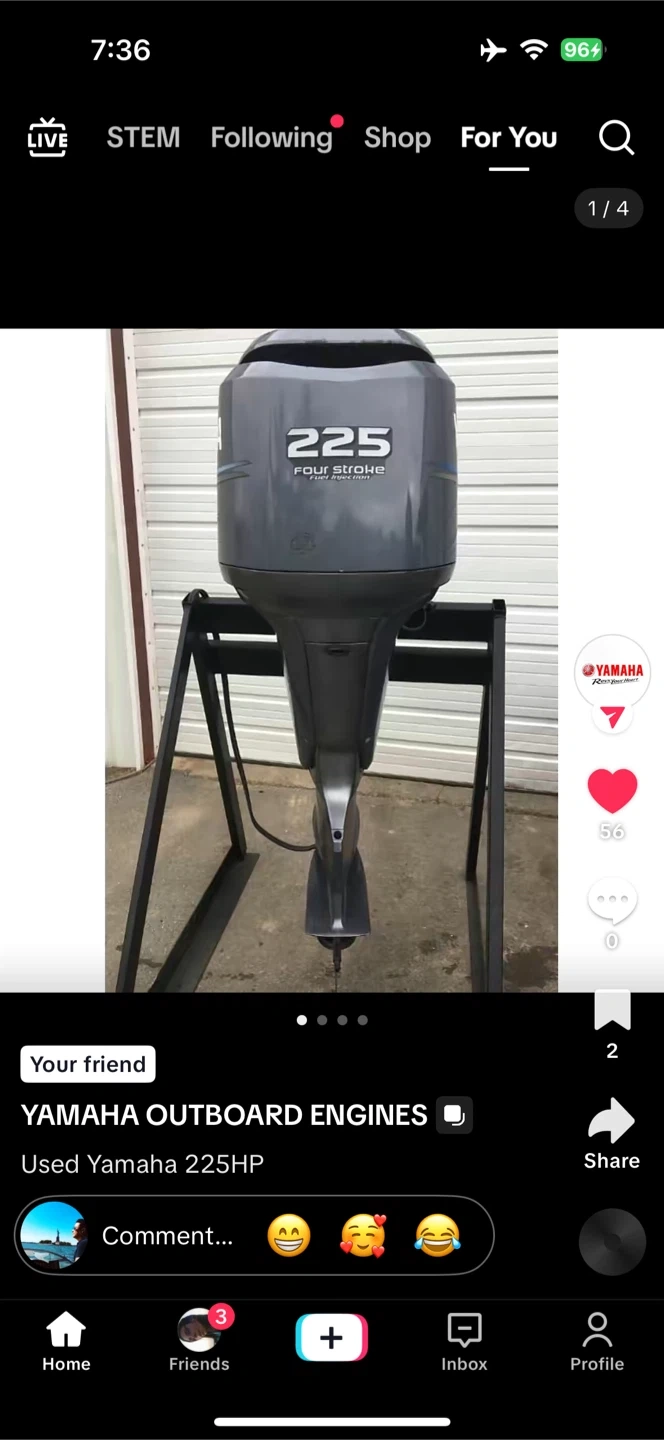Open the Shop tab
This screenshot has width=664, height=1440.
tap(397, 138)
